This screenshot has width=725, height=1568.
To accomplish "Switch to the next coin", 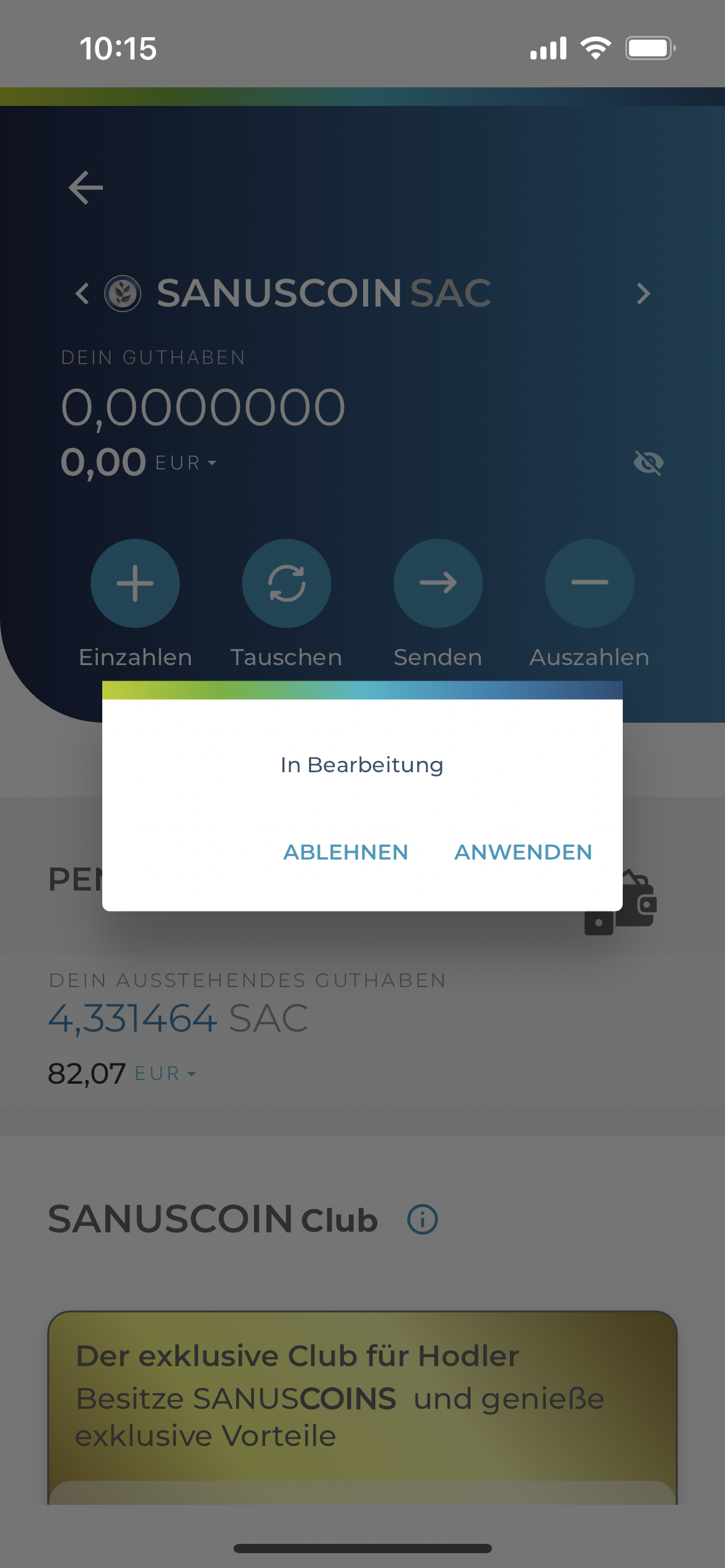I will [x=643, y=293].
